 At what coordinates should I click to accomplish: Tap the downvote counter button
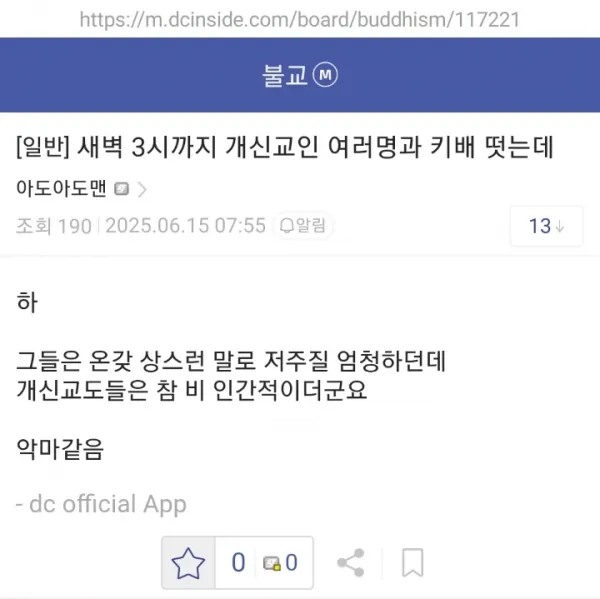click(280, 563)
